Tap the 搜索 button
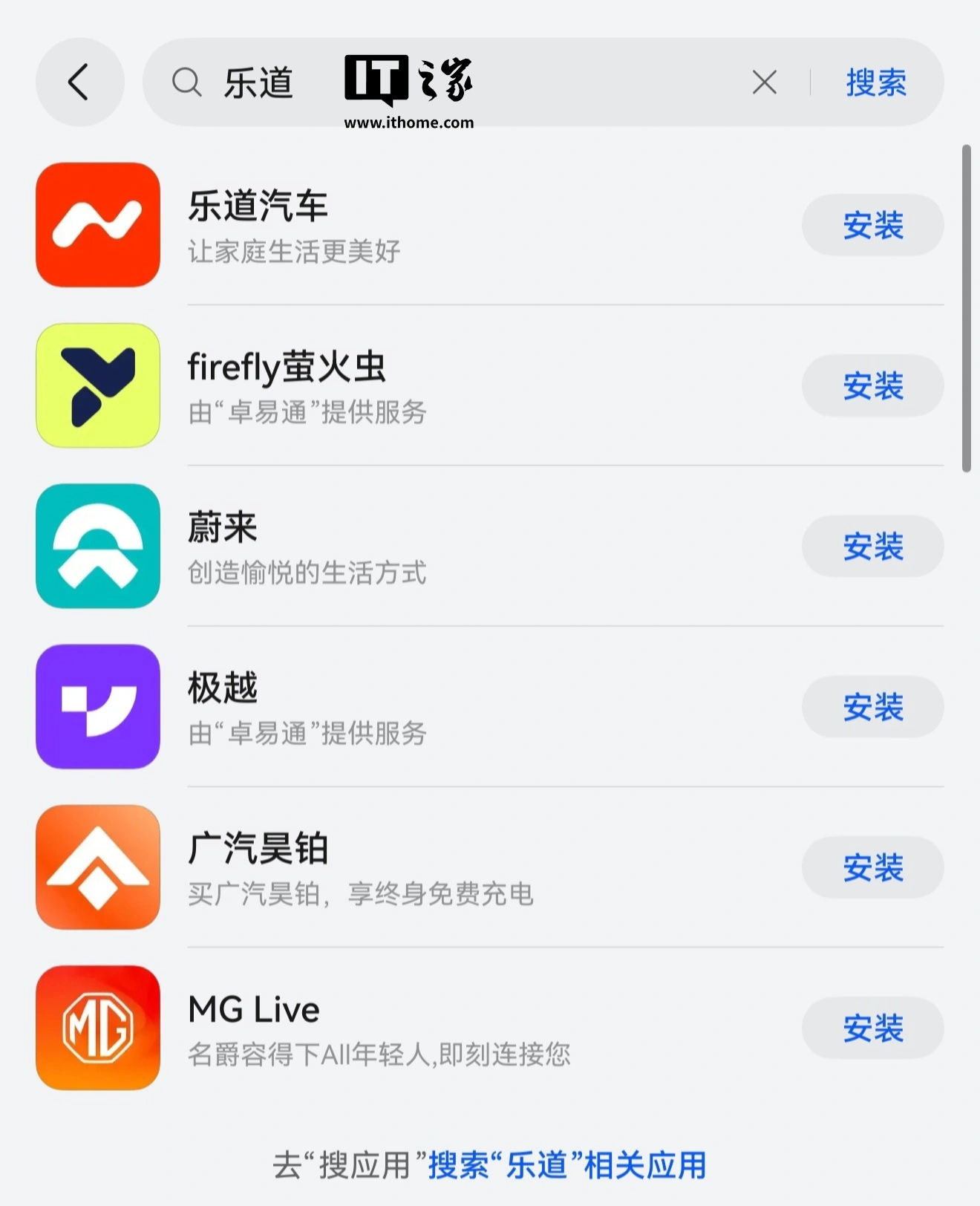Image resolution: width=980 pixels, height=1206 pixels. point(876,82)
